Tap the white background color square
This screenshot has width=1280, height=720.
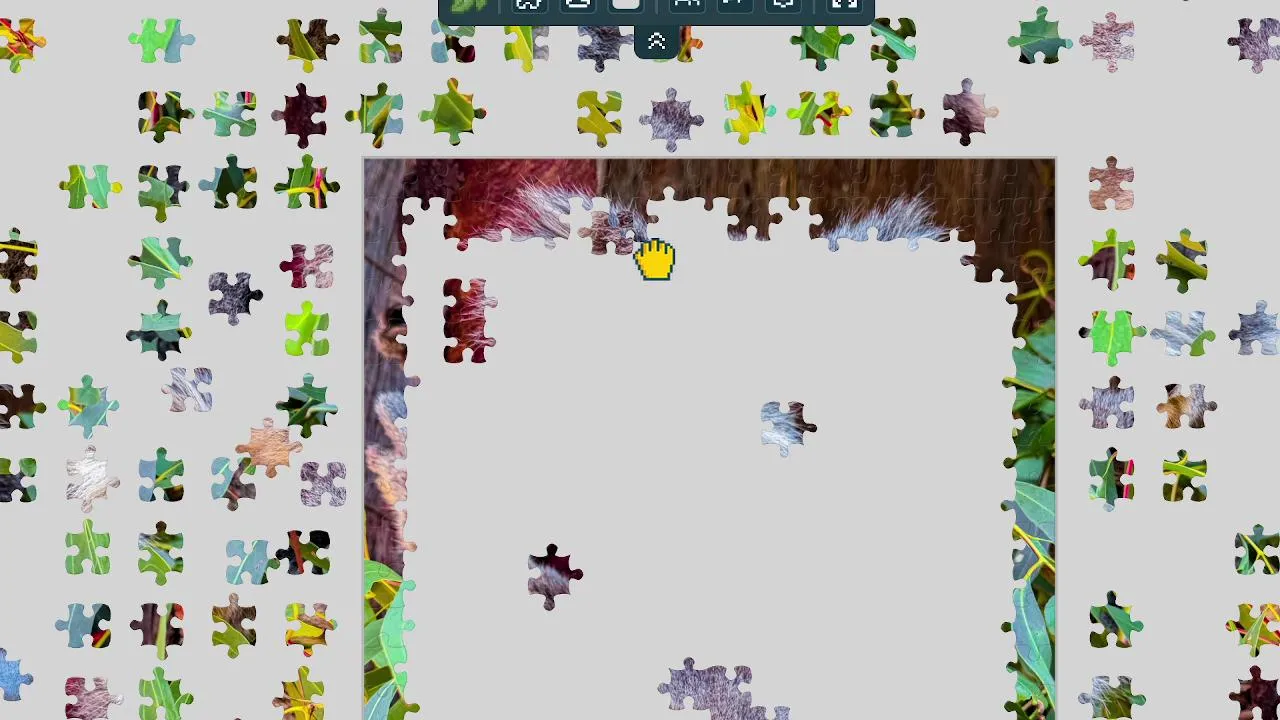click(626, 4)
